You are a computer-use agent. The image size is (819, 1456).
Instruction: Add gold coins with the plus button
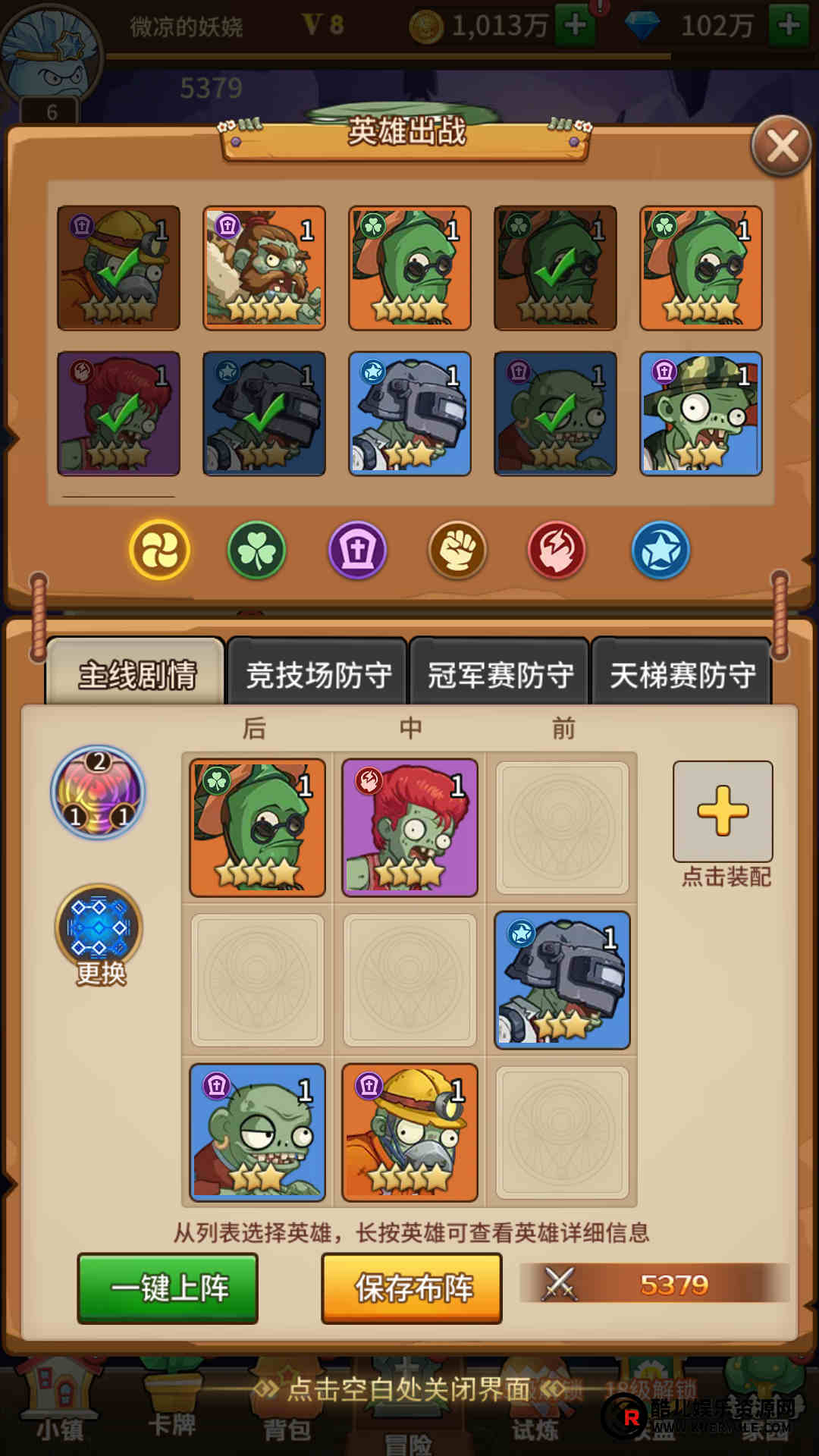pos(576,25)
